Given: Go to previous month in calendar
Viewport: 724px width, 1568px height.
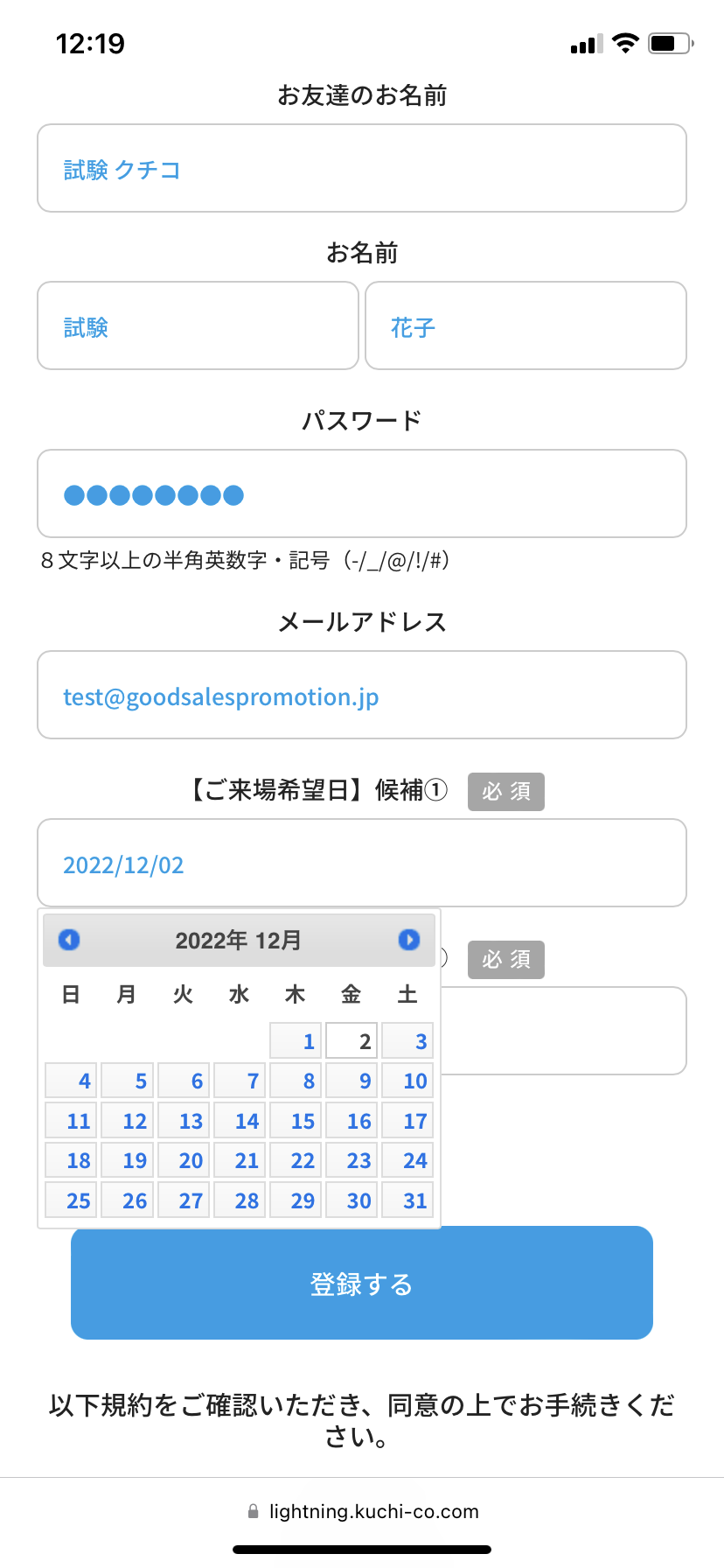Looking at the screenshot, I should point(69,940).
